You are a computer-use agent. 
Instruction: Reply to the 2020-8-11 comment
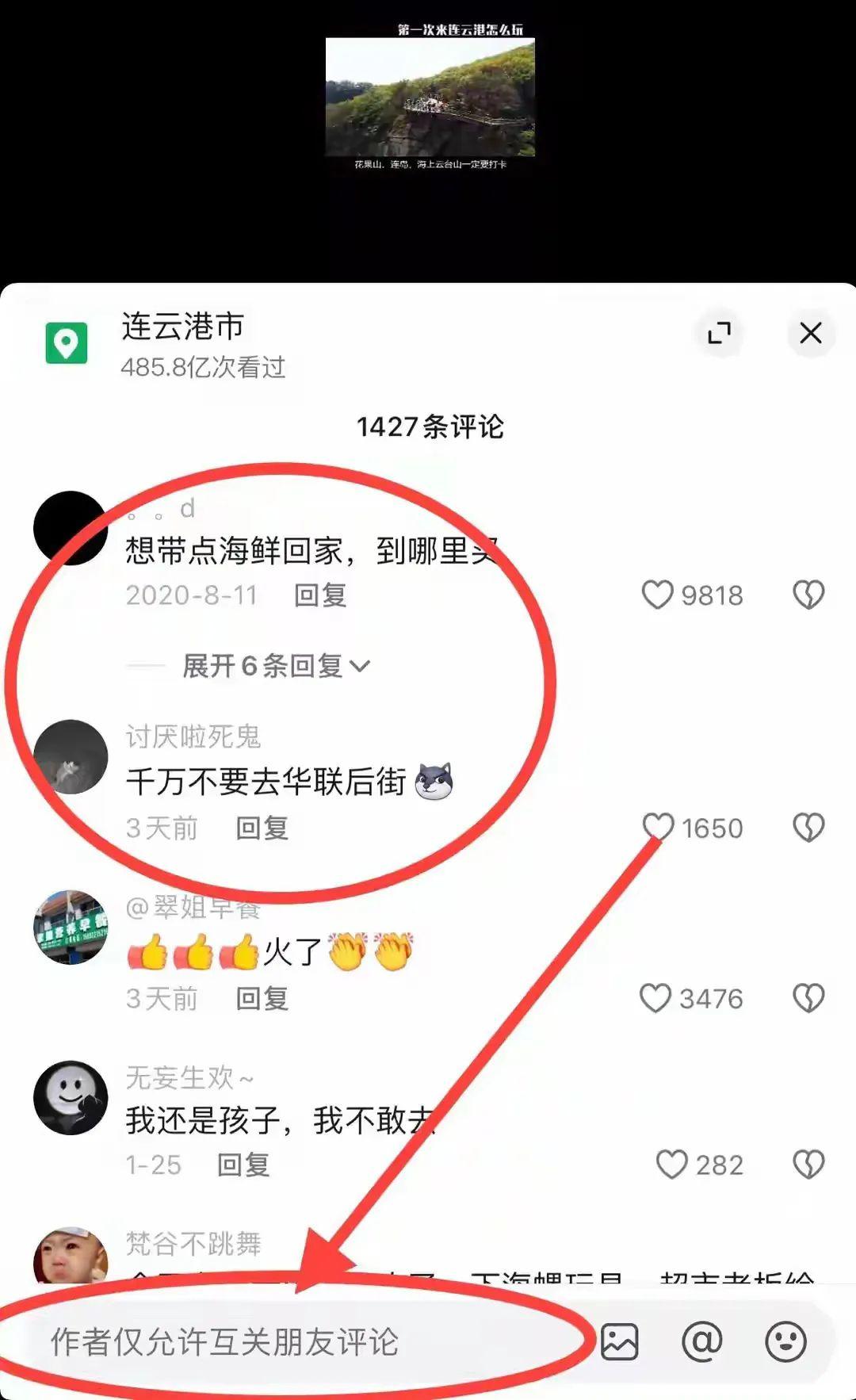pyautogui.click(x=320, y=595)
